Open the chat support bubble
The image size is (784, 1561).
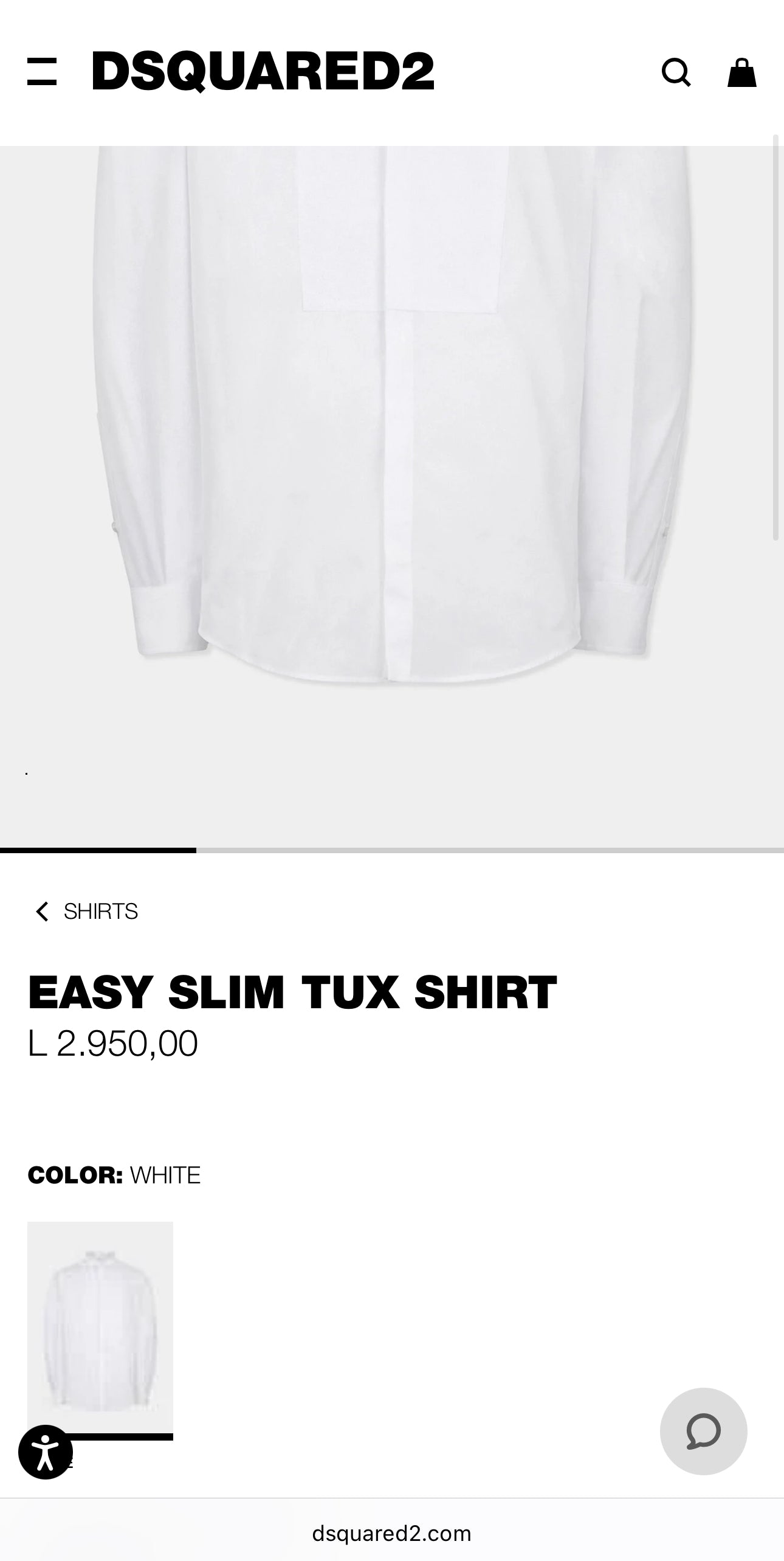pyautogui.click(x=703, y=1431)
